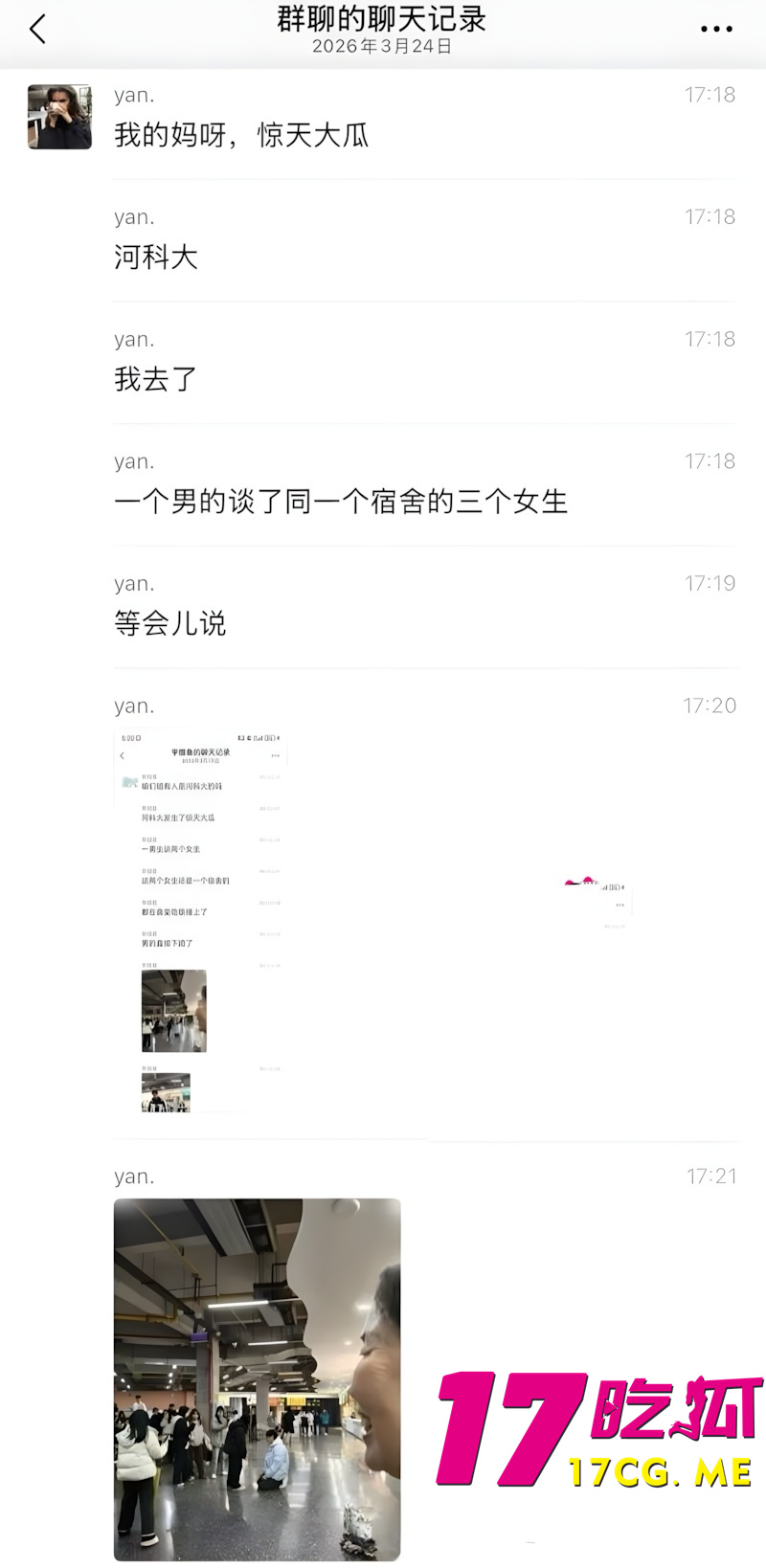Tap the small photo inside the forwarded screenshot
The height and width of the screenshot is (1568, 766).
click(x=174, y=1010)
